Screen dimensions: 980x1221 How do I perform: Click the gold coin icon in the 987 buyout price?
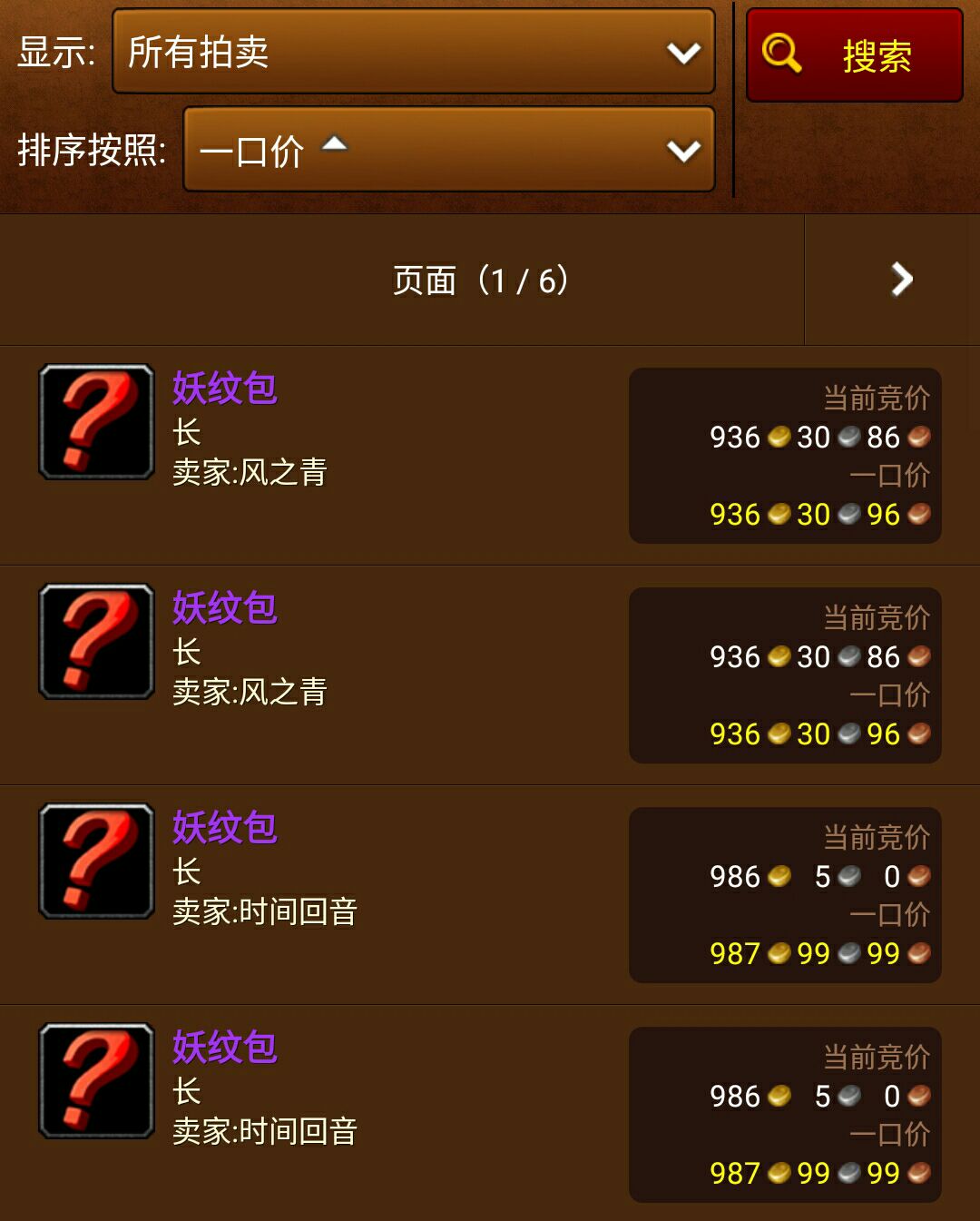pos(778,953)
